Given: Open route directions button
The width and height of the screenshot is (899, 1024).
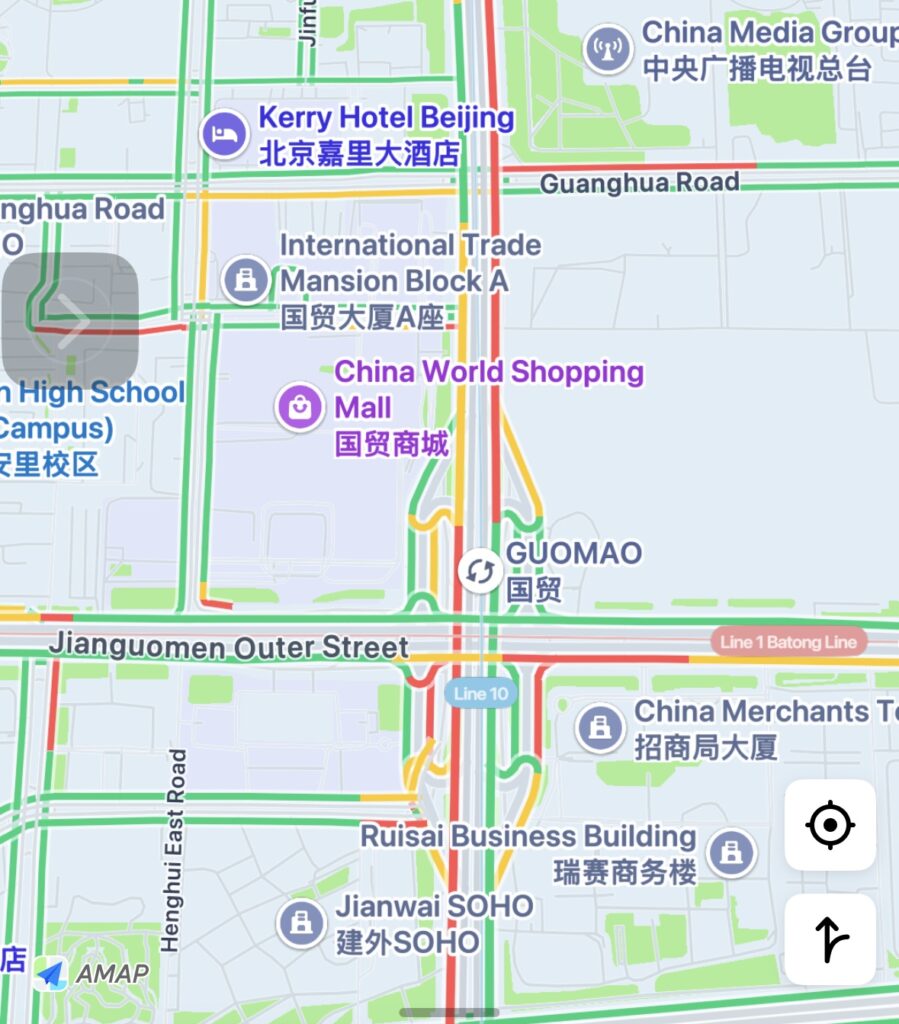Looking at the screenshot, I should pos(829,939).
